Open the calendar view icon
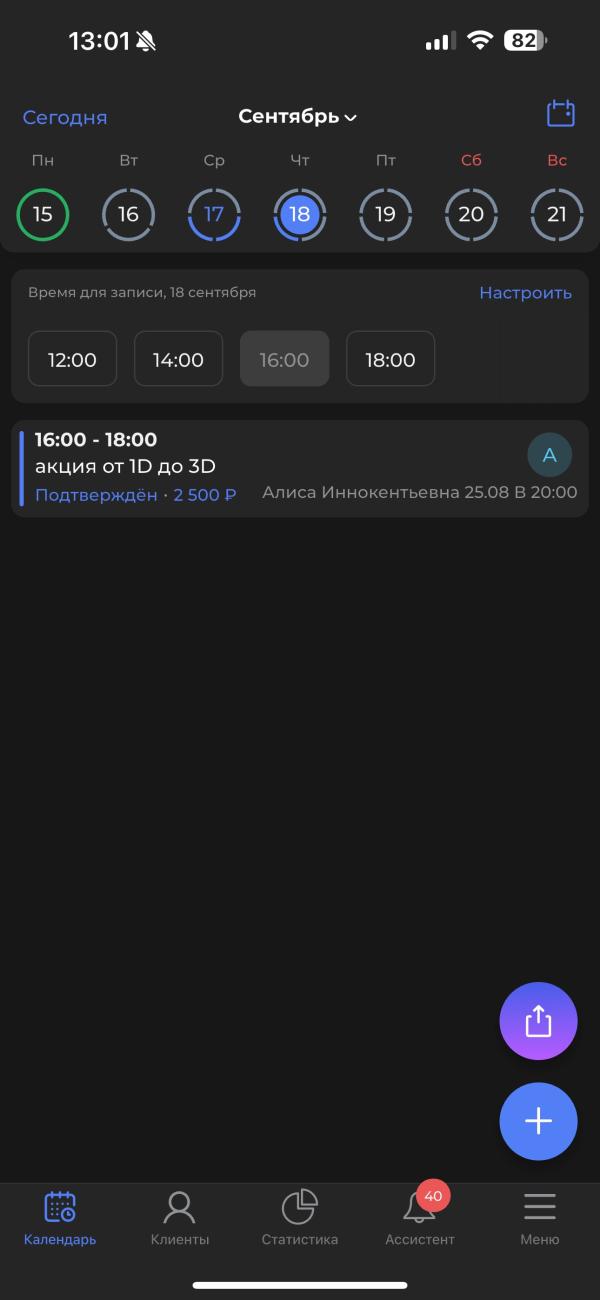This screenshot has height=1300, width=600. 561,113
